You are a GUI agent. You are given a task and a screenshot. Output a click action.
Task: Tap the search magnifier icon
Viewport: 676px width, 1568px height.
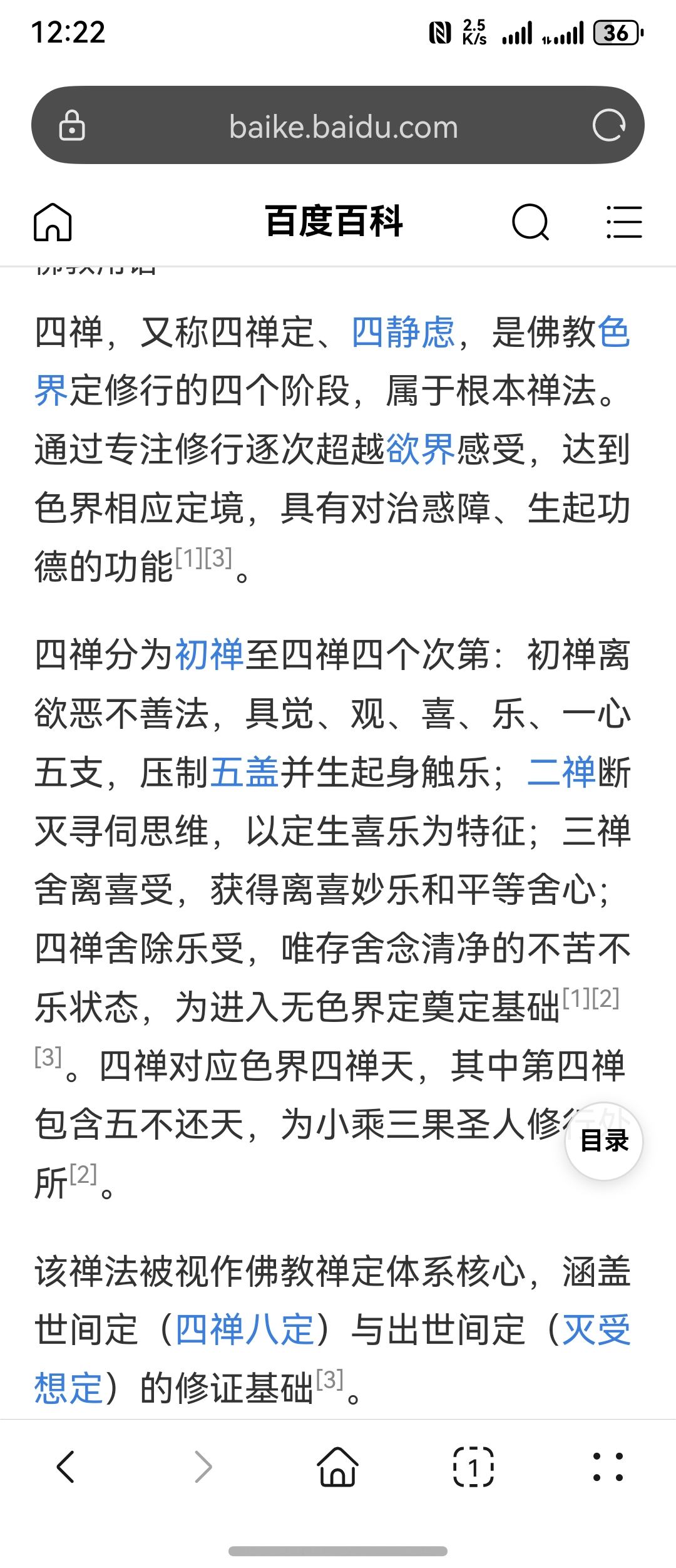531,222
